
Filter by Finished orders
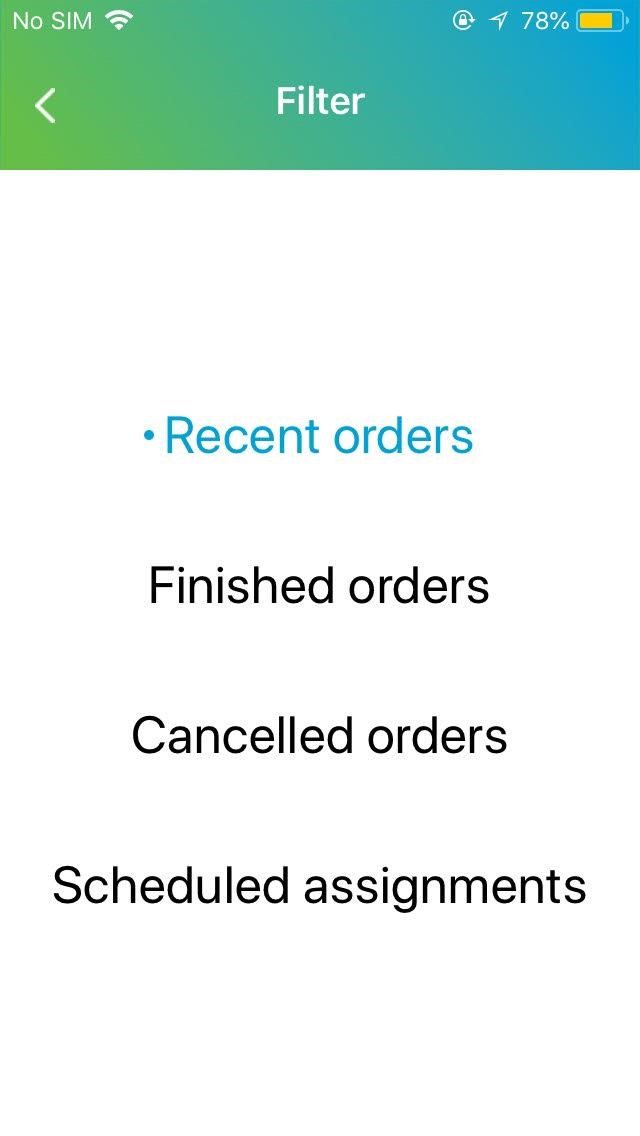pyautogui.click(x=319, y=585)
